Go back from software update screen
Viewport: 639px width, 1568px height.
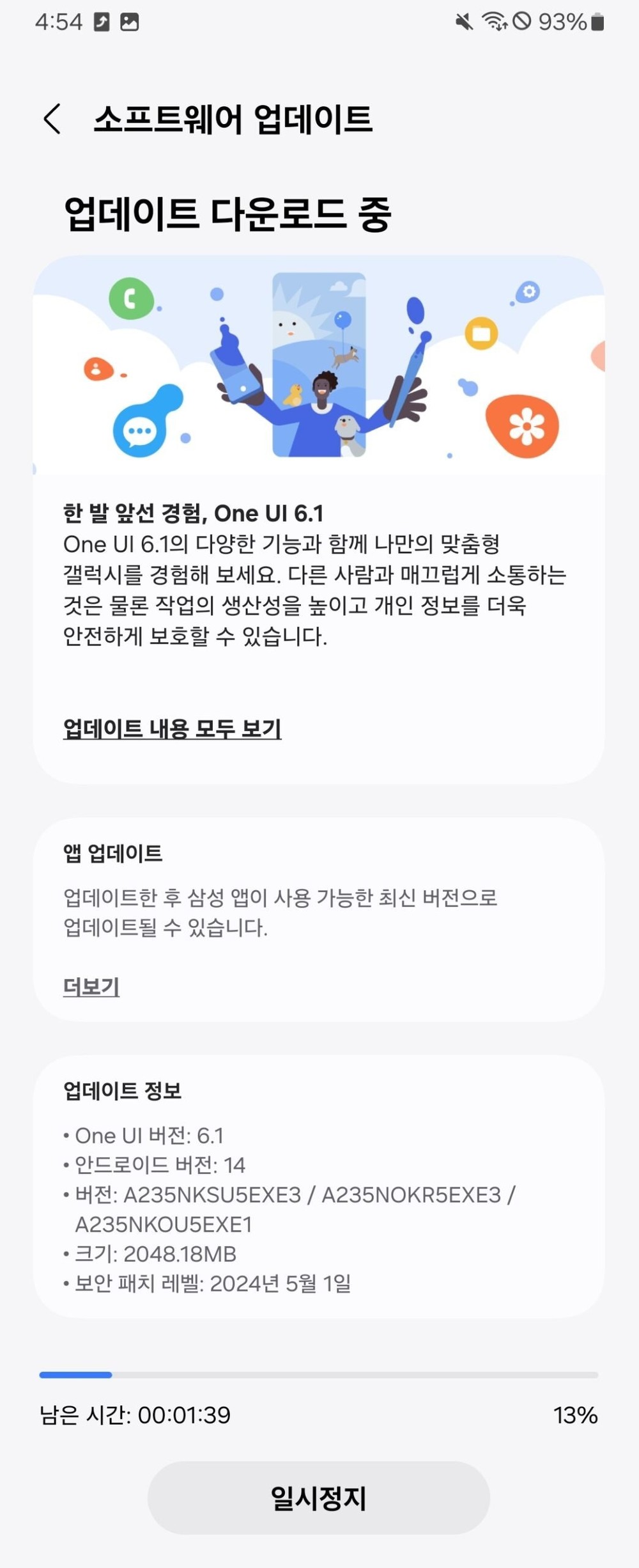pyautogui.click(x=52, y=119)
